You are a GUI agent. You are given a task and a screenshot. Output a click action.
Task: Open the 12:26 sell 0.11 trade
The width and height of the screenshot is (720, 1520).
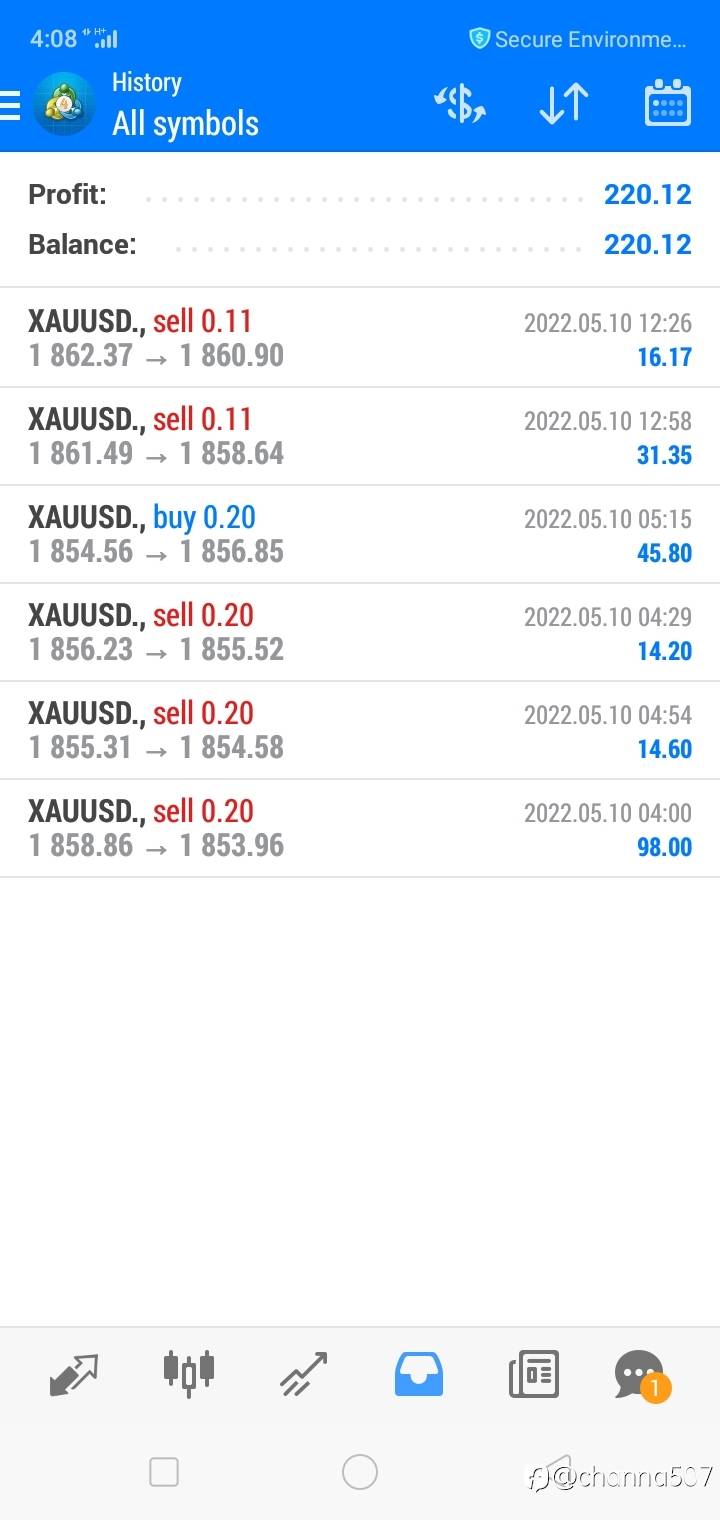pyautogui.click(x=360, y=338)
